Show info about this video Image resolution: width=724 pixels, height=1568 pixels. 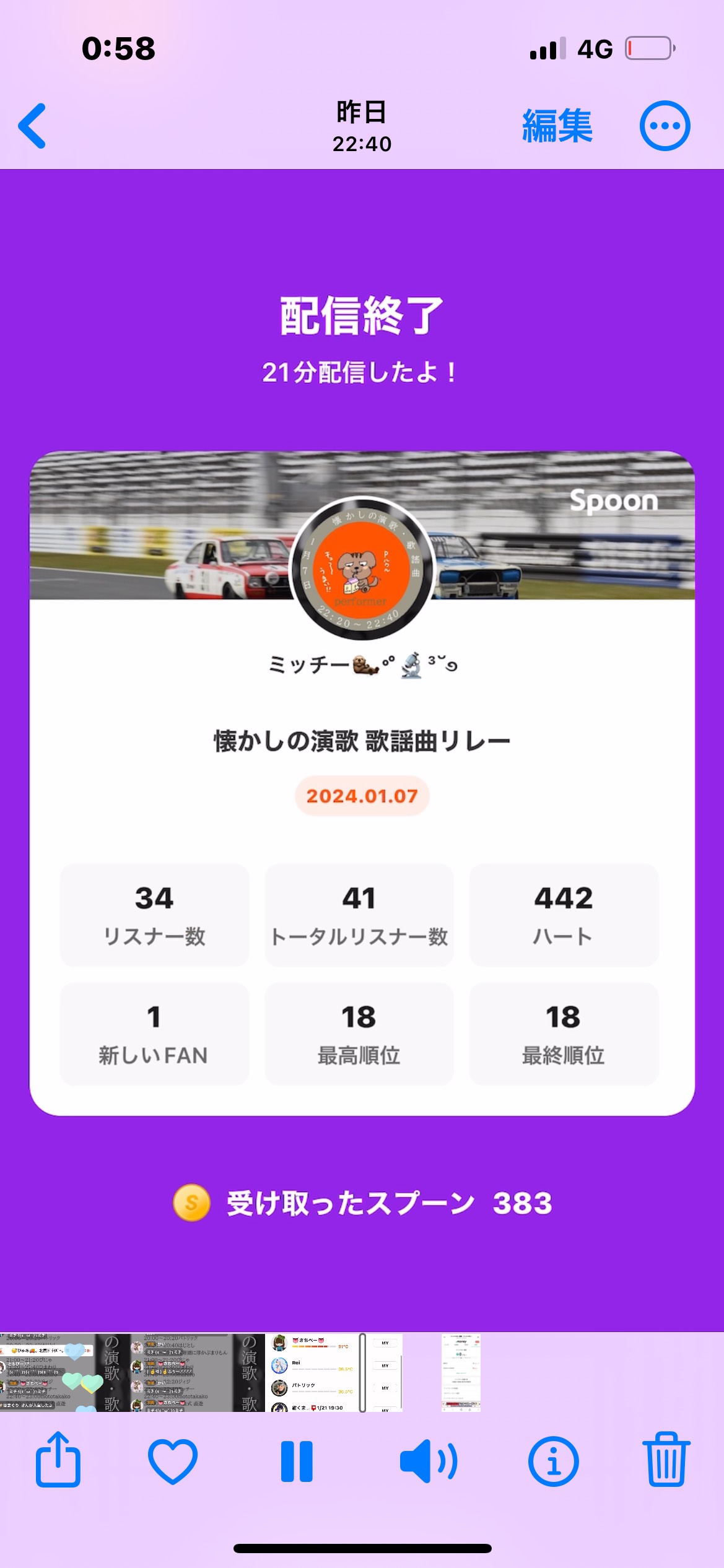(553, 1461)
